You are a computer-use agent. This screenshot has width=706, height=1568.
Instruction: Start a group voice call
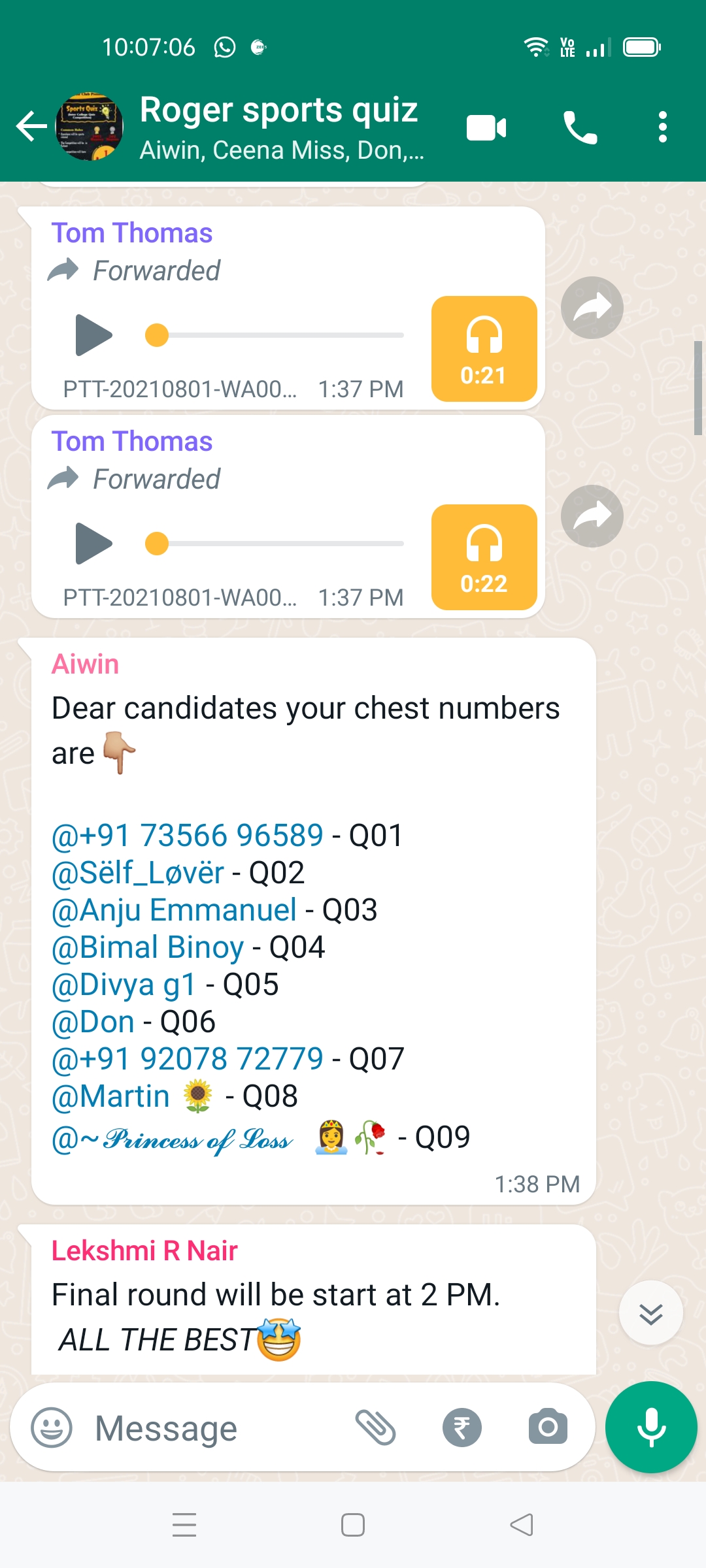[580, 127]
